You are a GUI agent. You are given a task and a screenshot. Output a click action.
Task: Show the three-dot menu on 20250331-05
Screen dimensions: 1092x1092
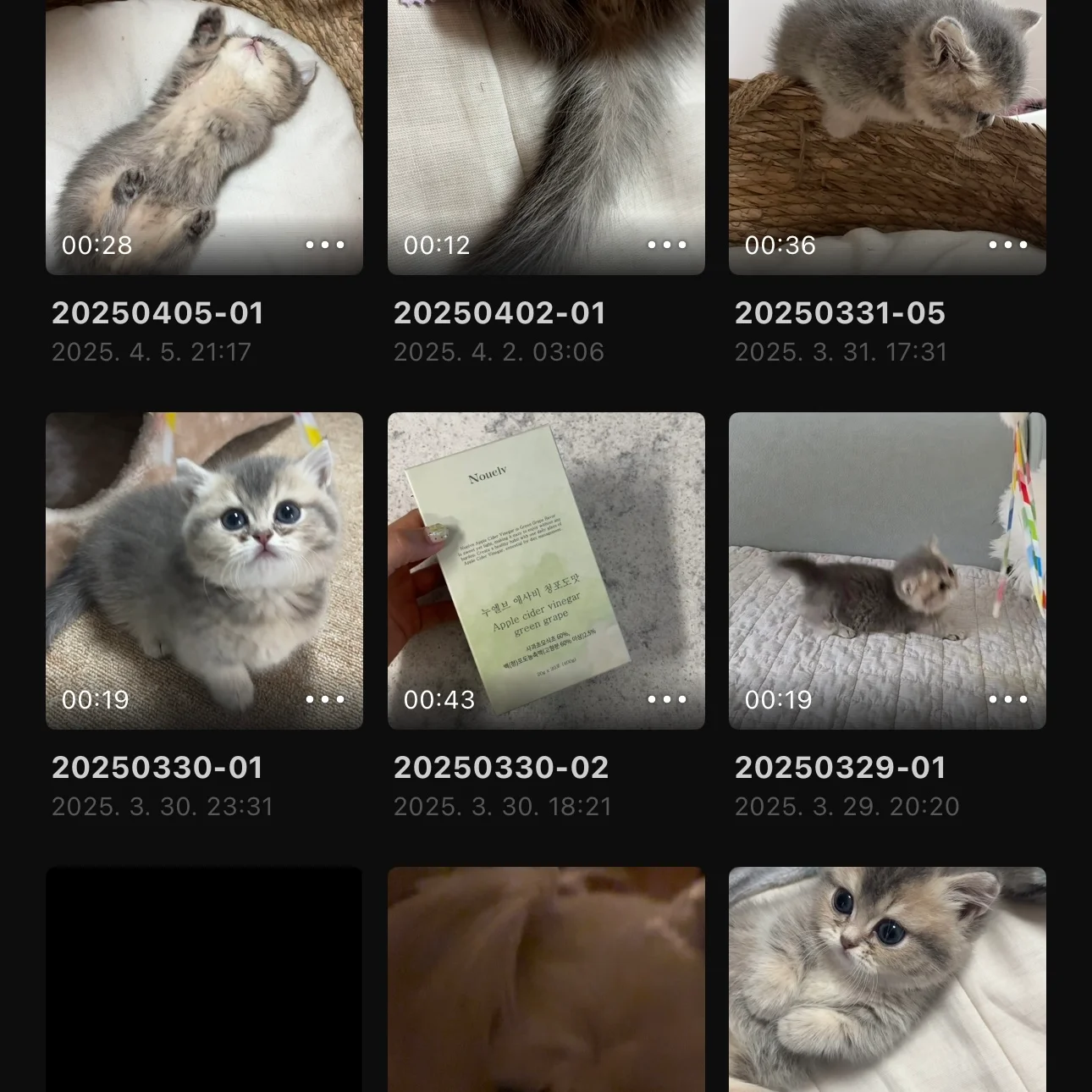(x=1008, y=245)
